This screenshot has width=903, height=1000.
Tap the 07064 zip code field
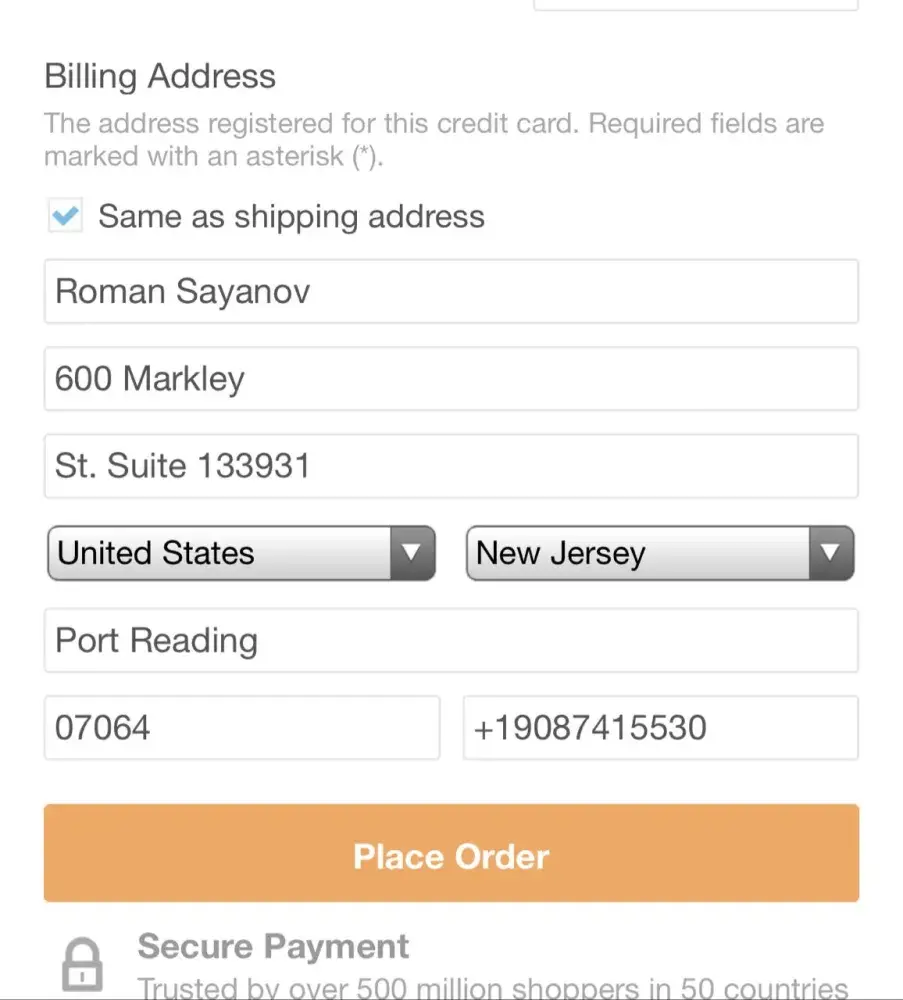tap(241, 727)
